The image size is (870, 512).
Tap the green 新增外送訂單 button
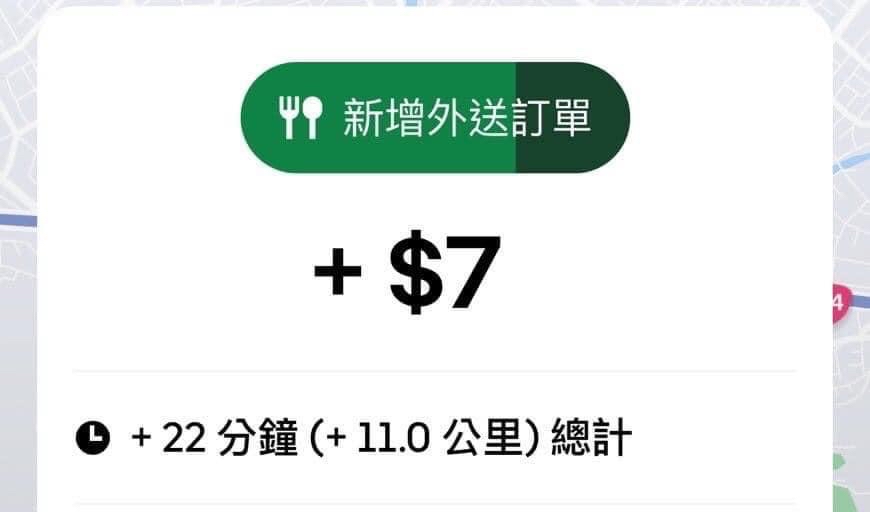(x=434, y=118)
